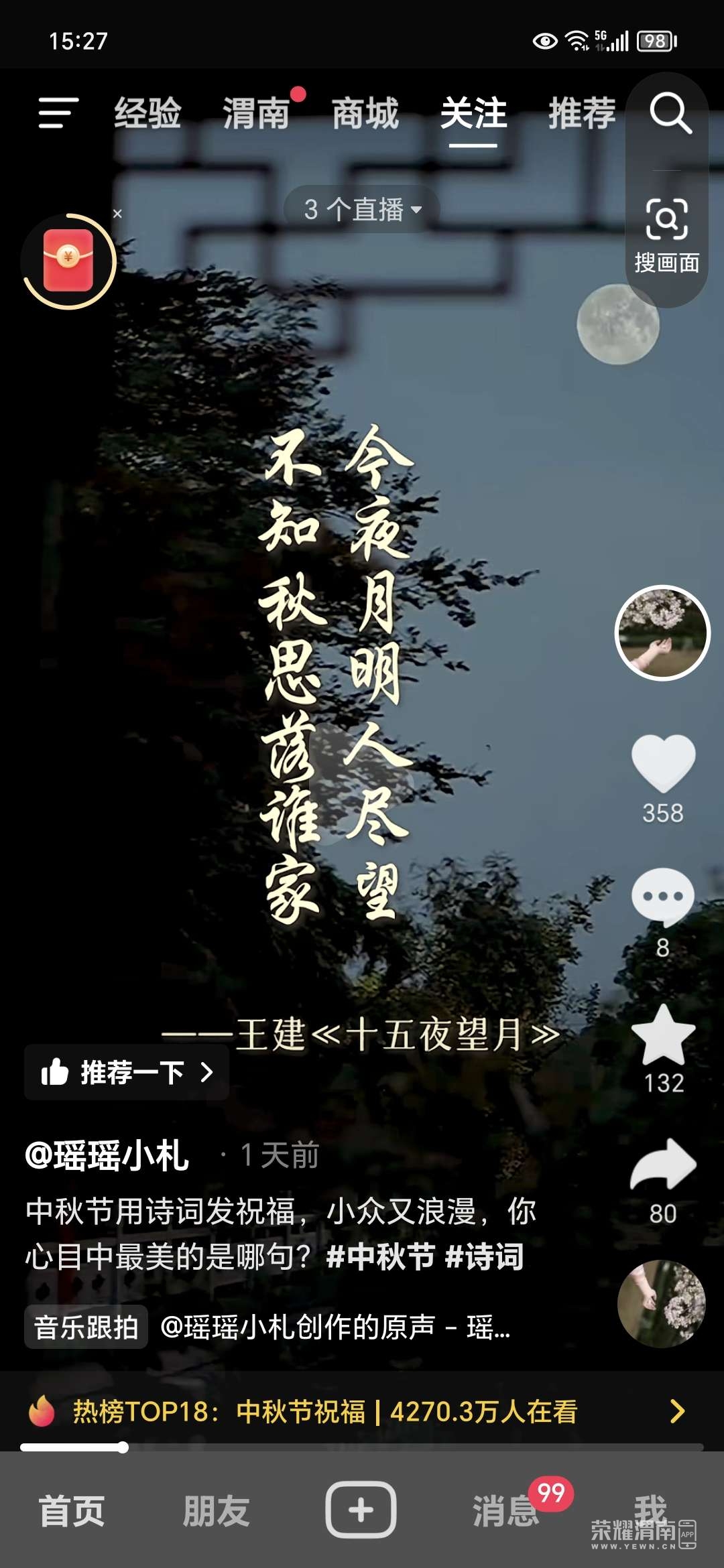Open the 热榜TOP18 中秋节祝福 banner

[362, 1411]
